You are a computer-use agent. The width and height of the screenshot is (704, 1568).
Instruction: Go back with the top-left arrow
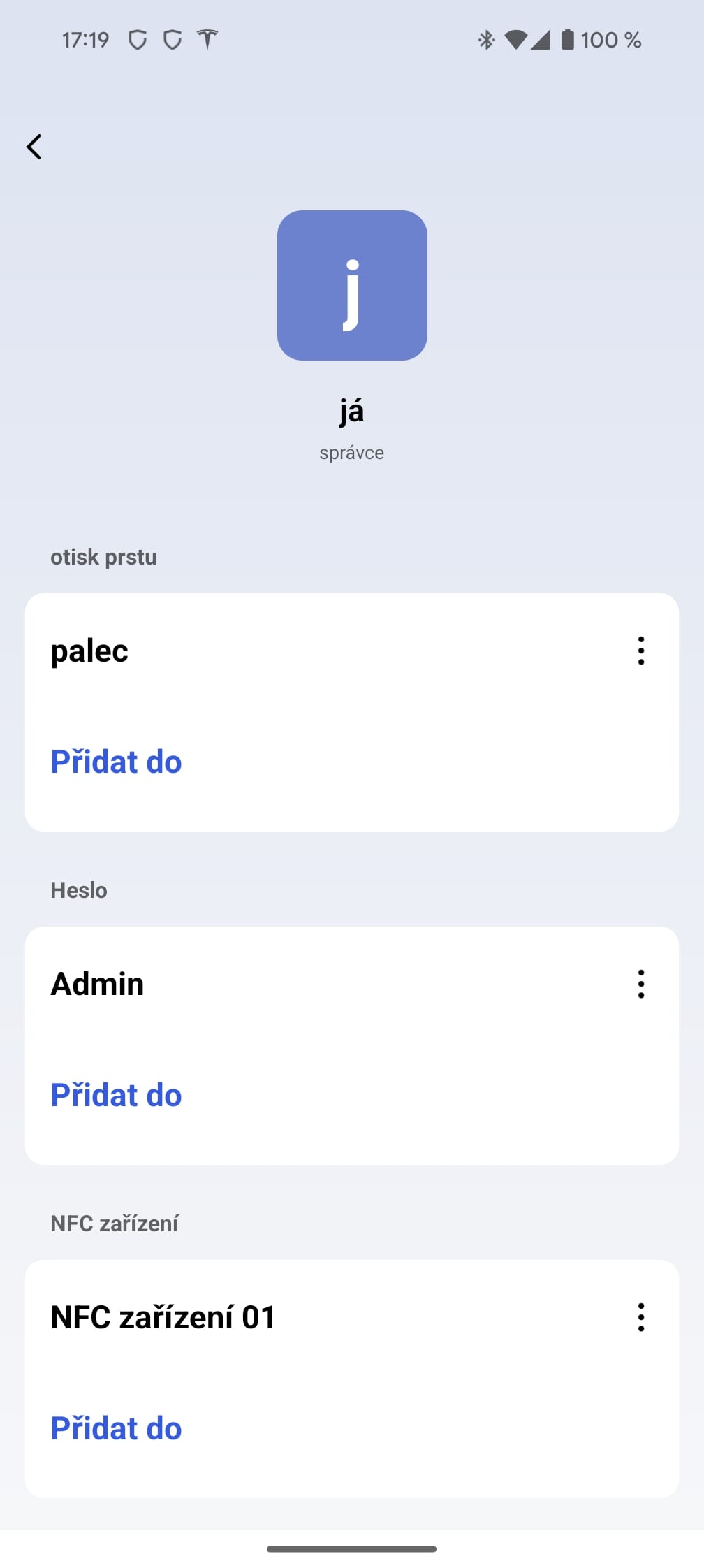34,147
